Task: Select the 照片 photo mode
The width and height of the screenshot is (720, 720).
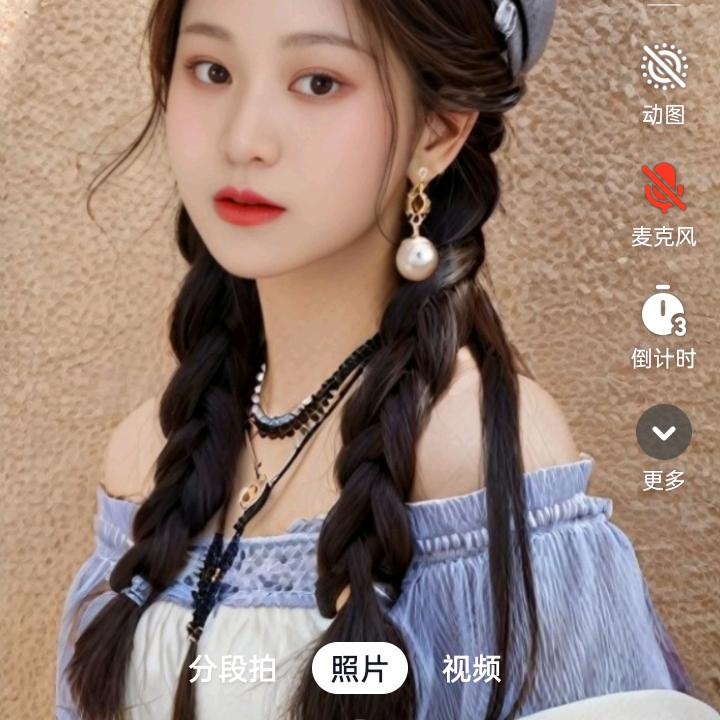Action: (360, 669)
